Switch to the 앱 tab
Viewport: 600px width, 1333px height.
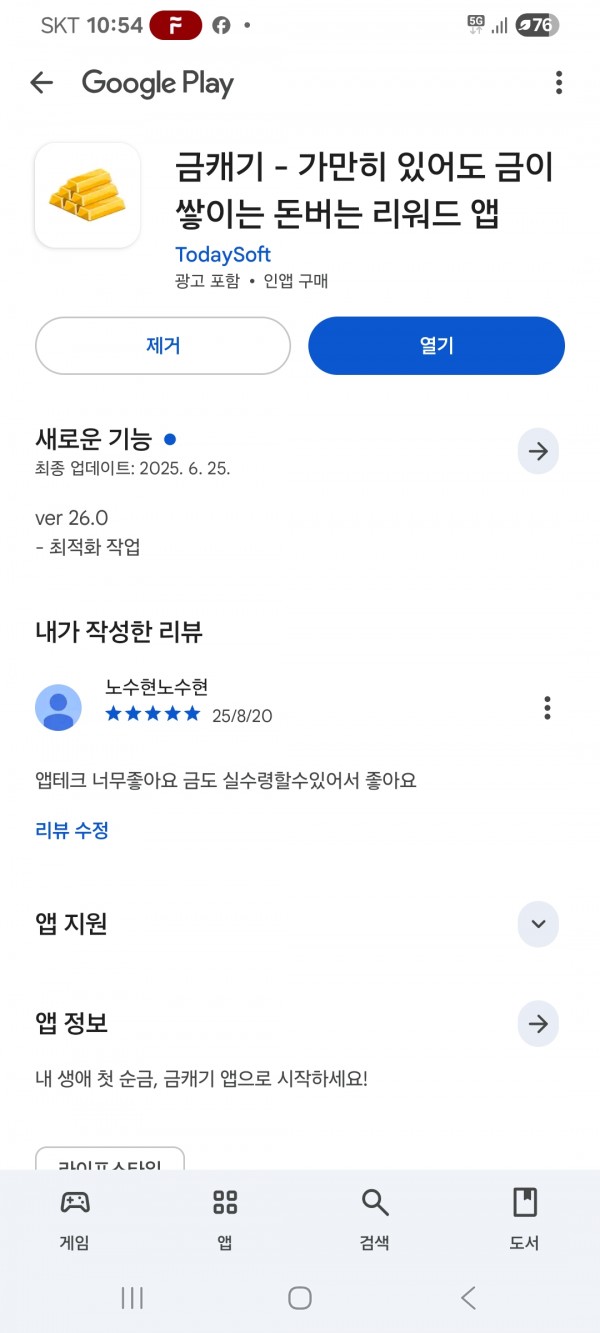coord(225,1220)
